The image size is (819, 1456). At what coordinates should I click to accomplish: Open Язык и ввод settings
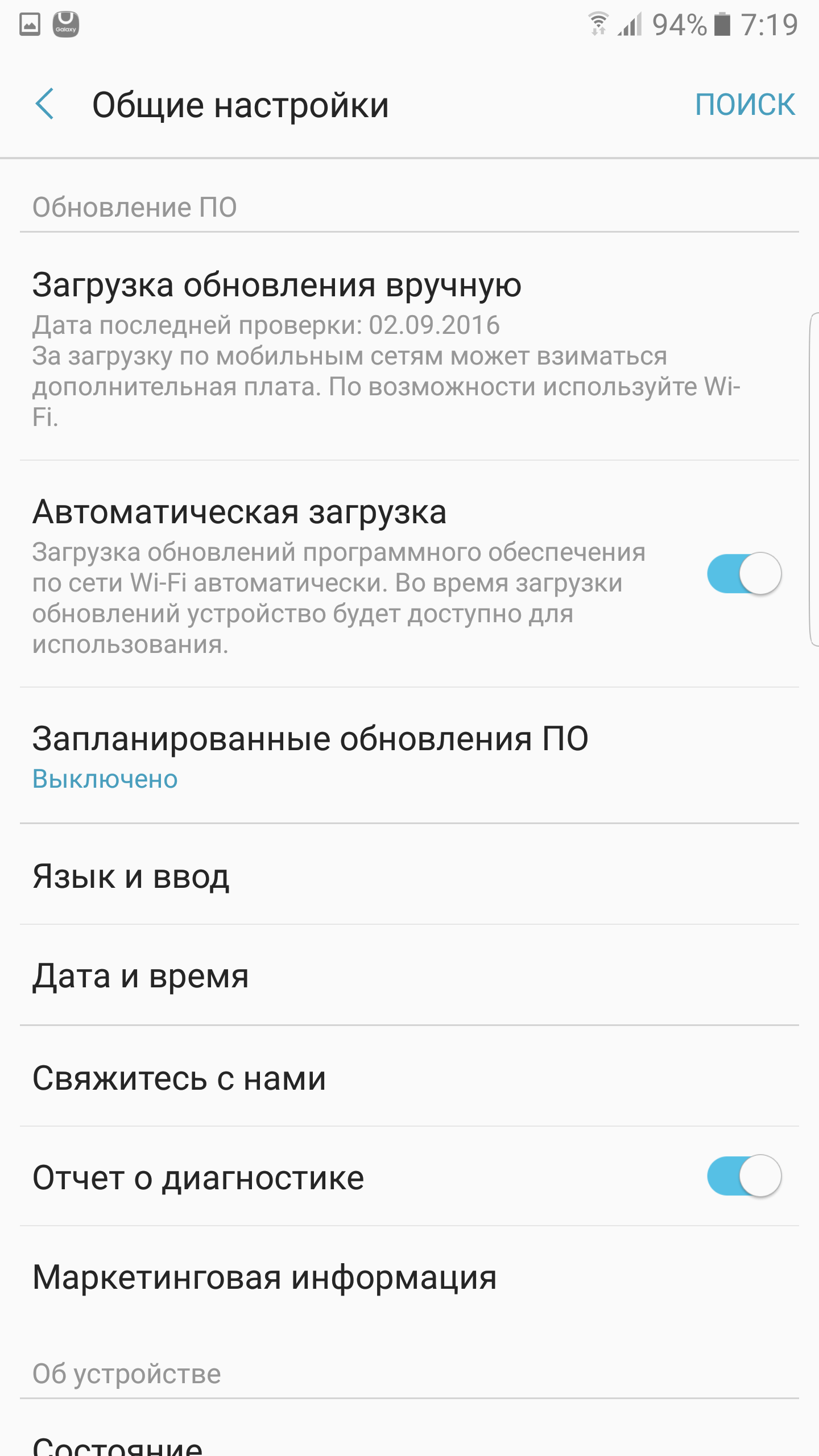coord(409,875)
